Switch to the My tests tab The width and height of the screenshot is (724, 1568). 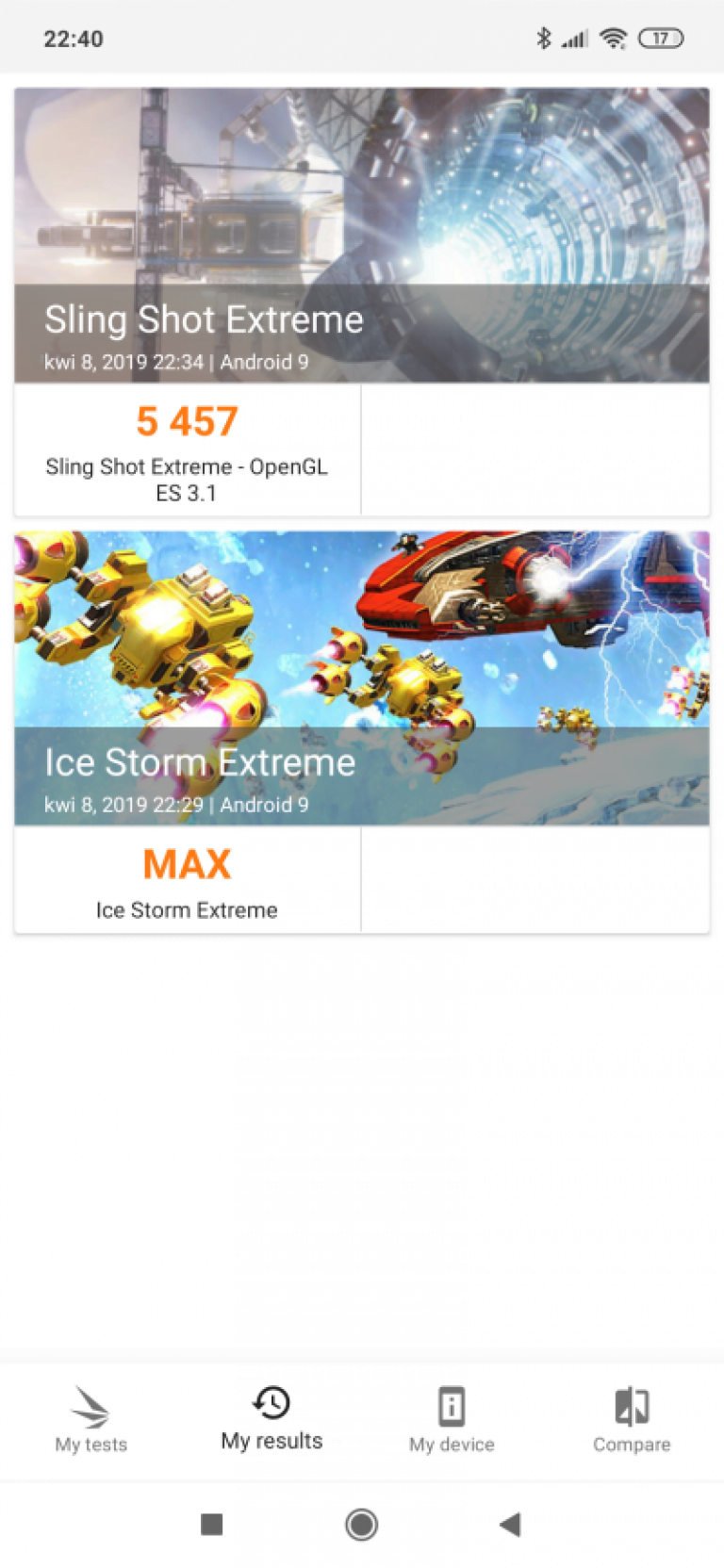tap(90, 1419)
